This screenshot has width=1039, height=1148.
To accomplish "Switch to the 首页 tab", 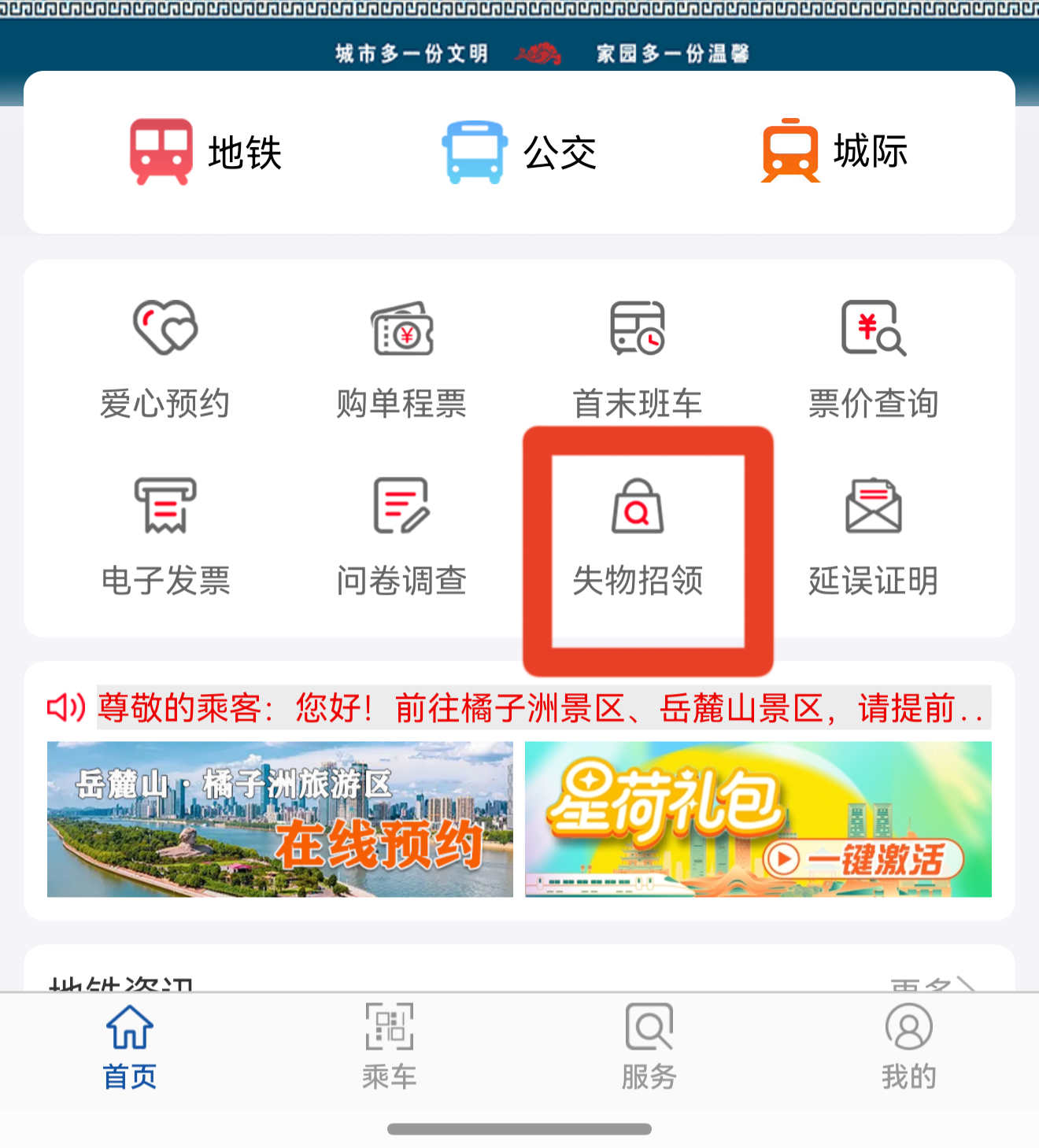I will click(130, 1046).
